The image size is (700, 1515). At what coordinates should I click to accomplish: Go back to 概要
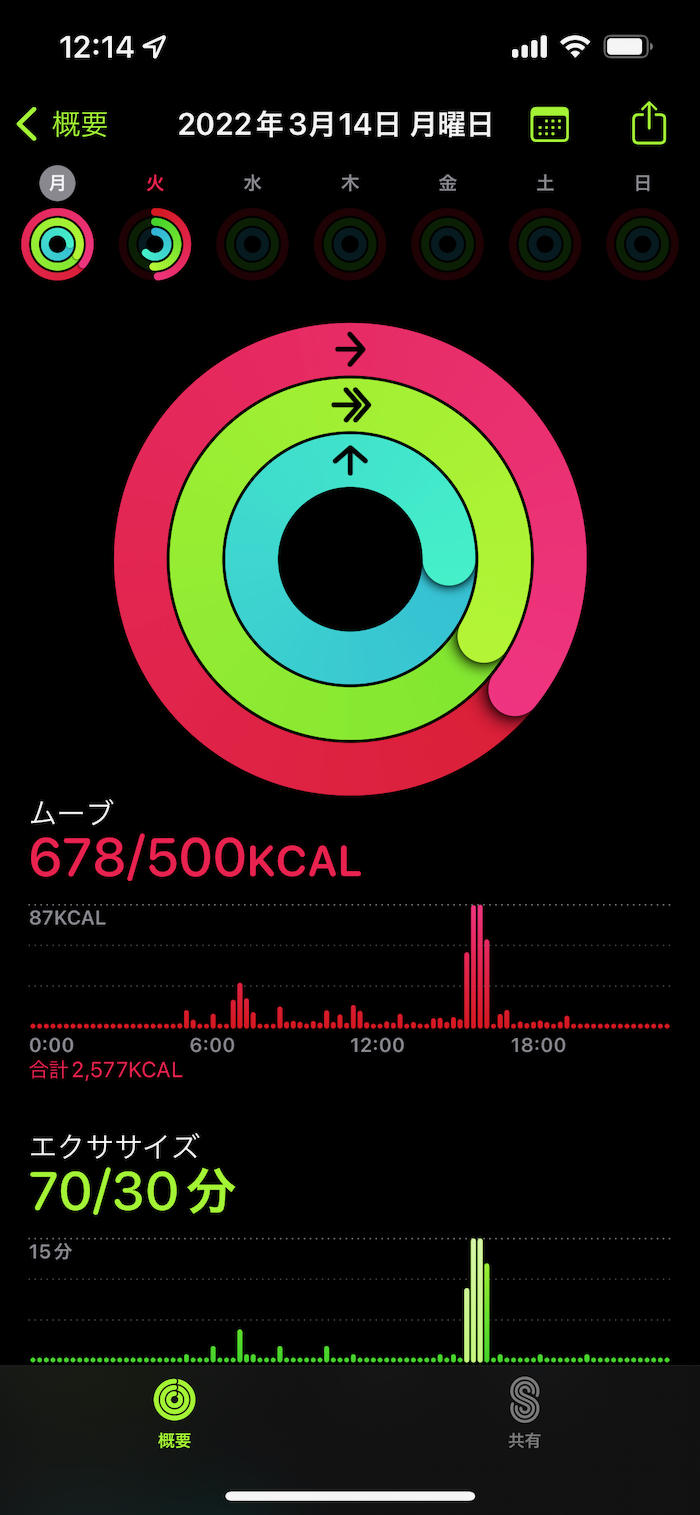(x=62, y=124)
